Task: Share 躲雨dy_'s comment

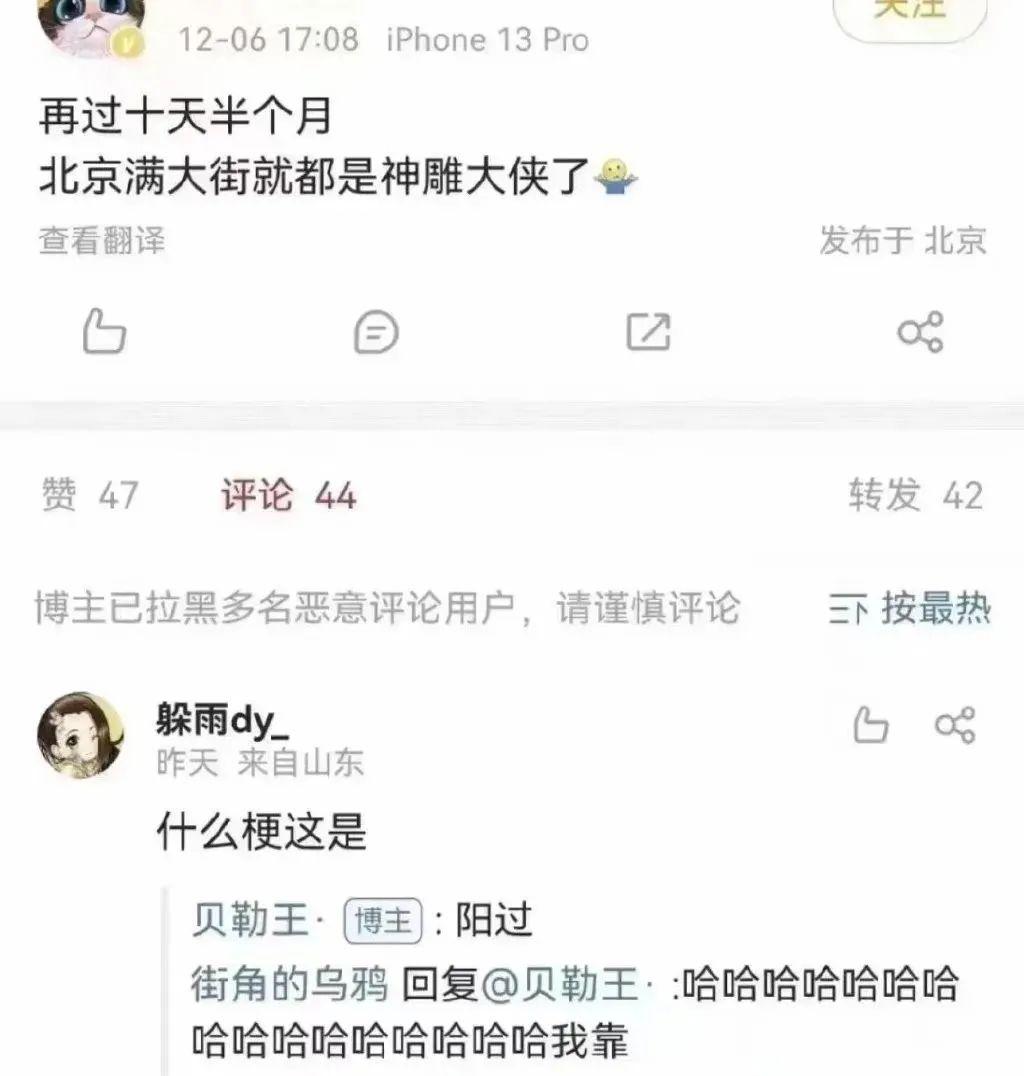Action: 954,725
